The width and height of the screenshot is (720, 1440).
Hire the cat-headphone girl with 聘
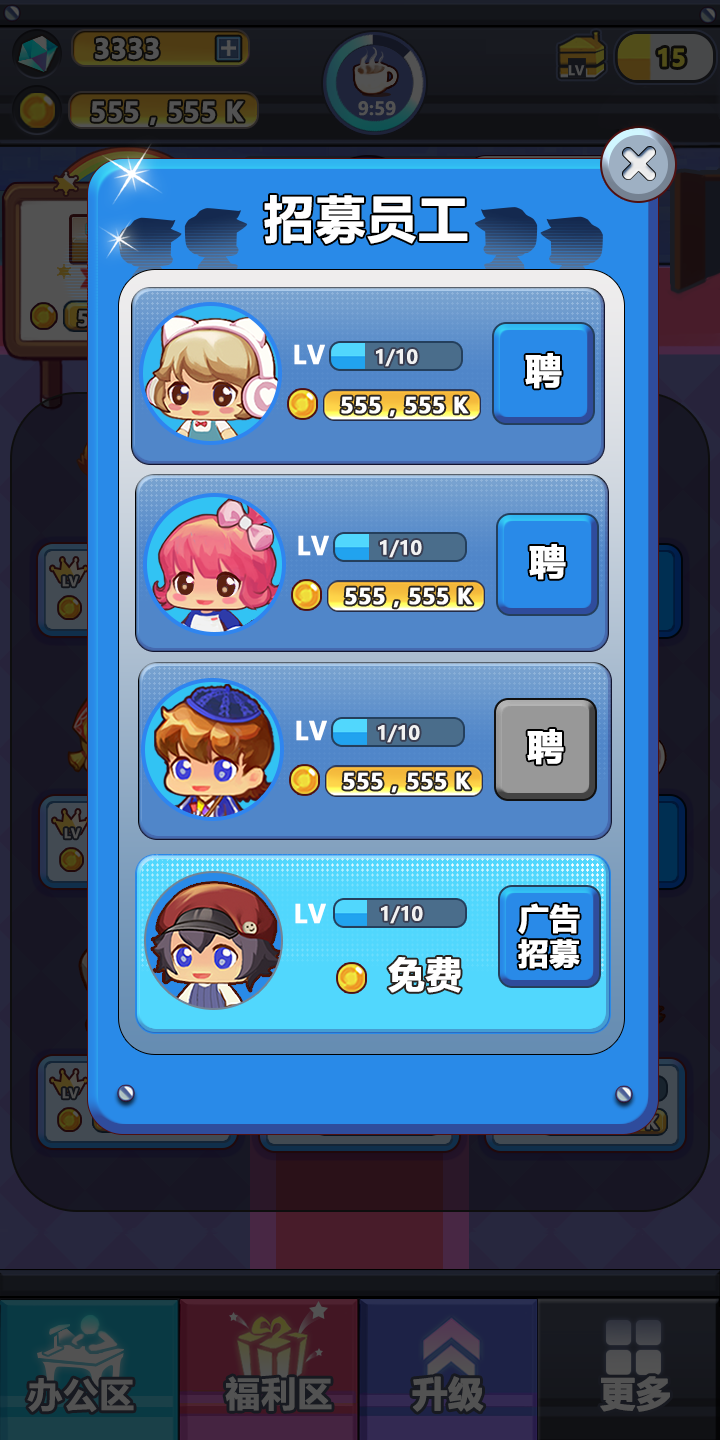pos(543,372)
